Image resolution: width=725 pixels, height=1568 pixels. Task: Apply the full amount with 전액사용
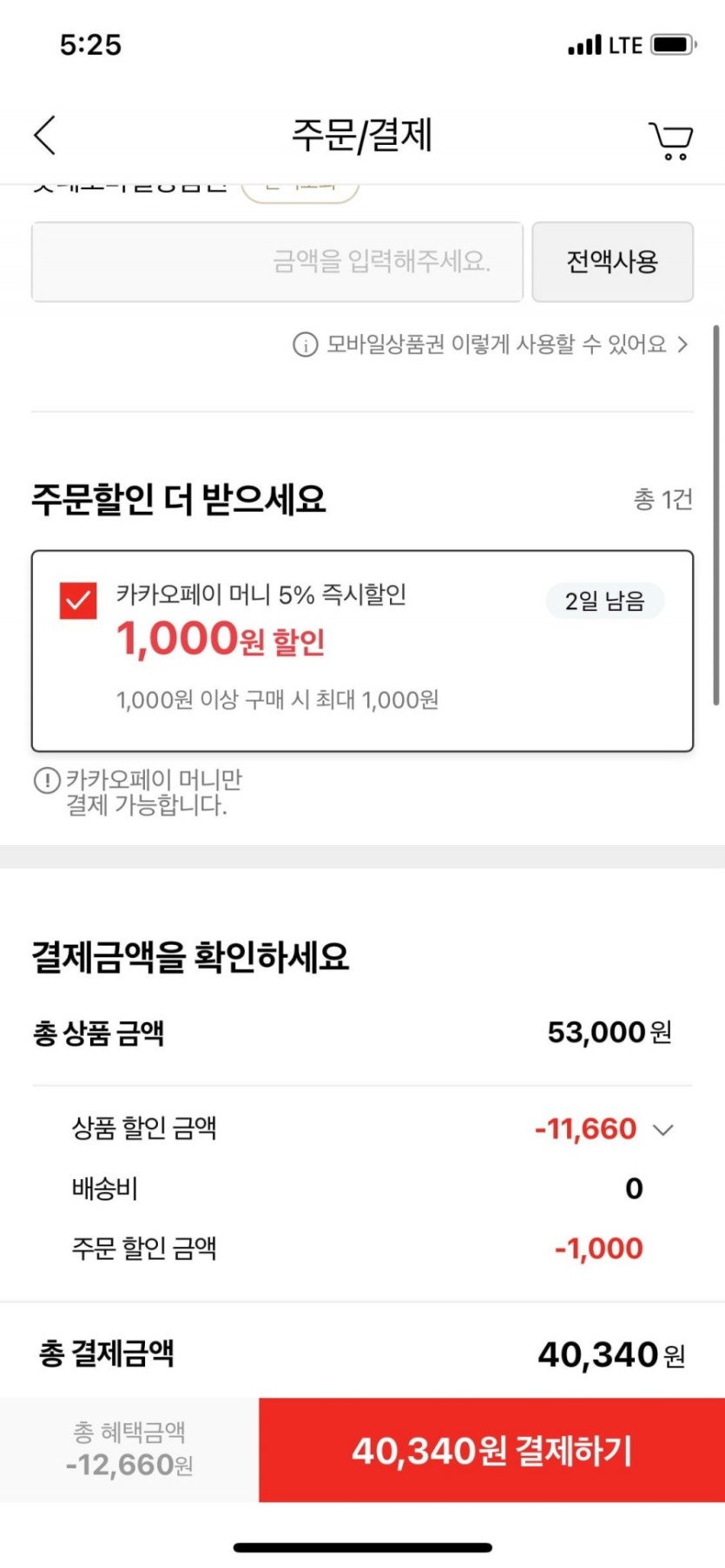click(x=612, y=262)
